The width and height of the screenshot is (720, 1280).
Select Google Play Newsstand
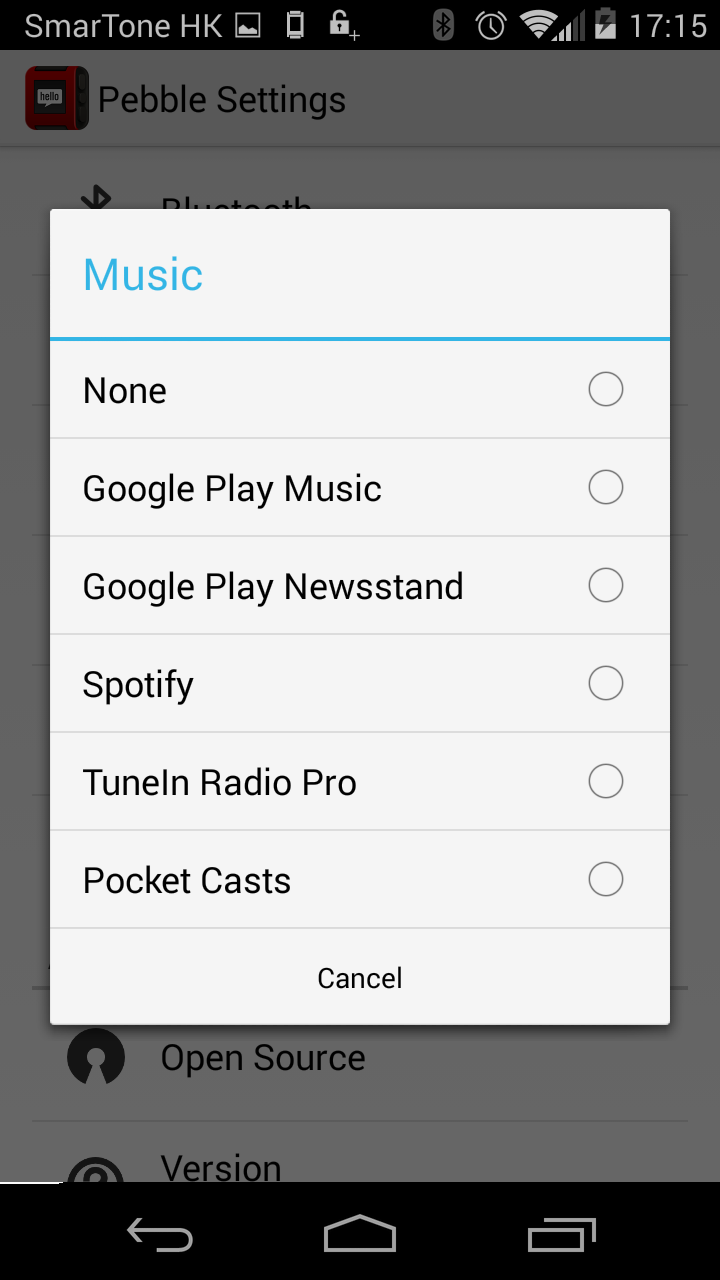pos(360,586)
